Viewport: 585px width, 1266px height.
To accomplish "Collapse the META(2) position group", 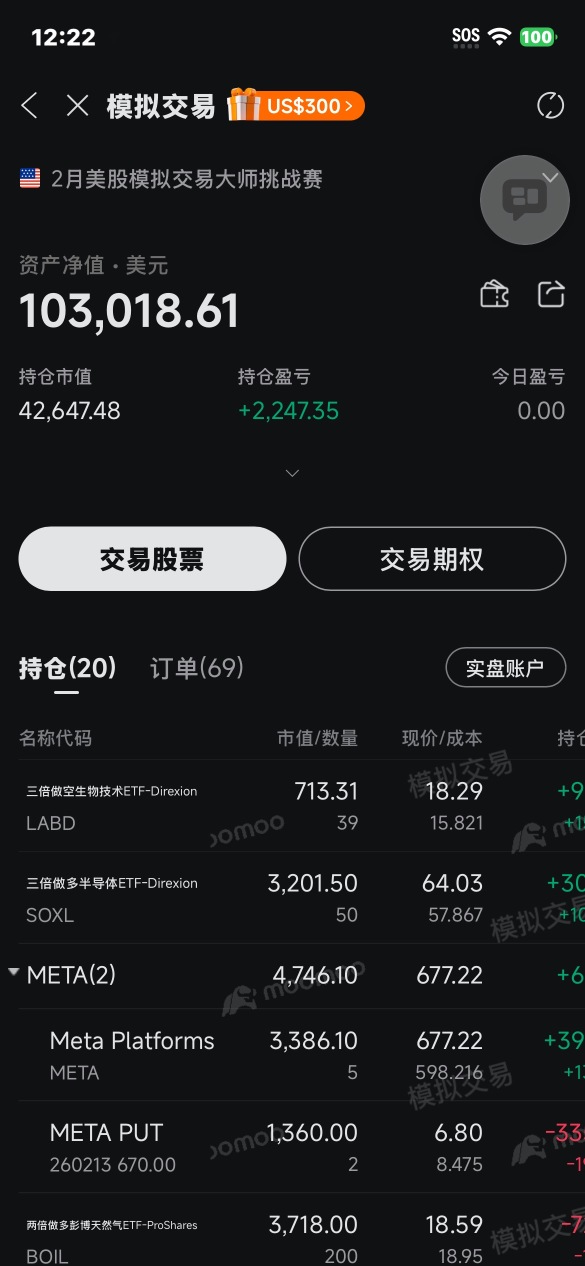I will coord(292,975).
